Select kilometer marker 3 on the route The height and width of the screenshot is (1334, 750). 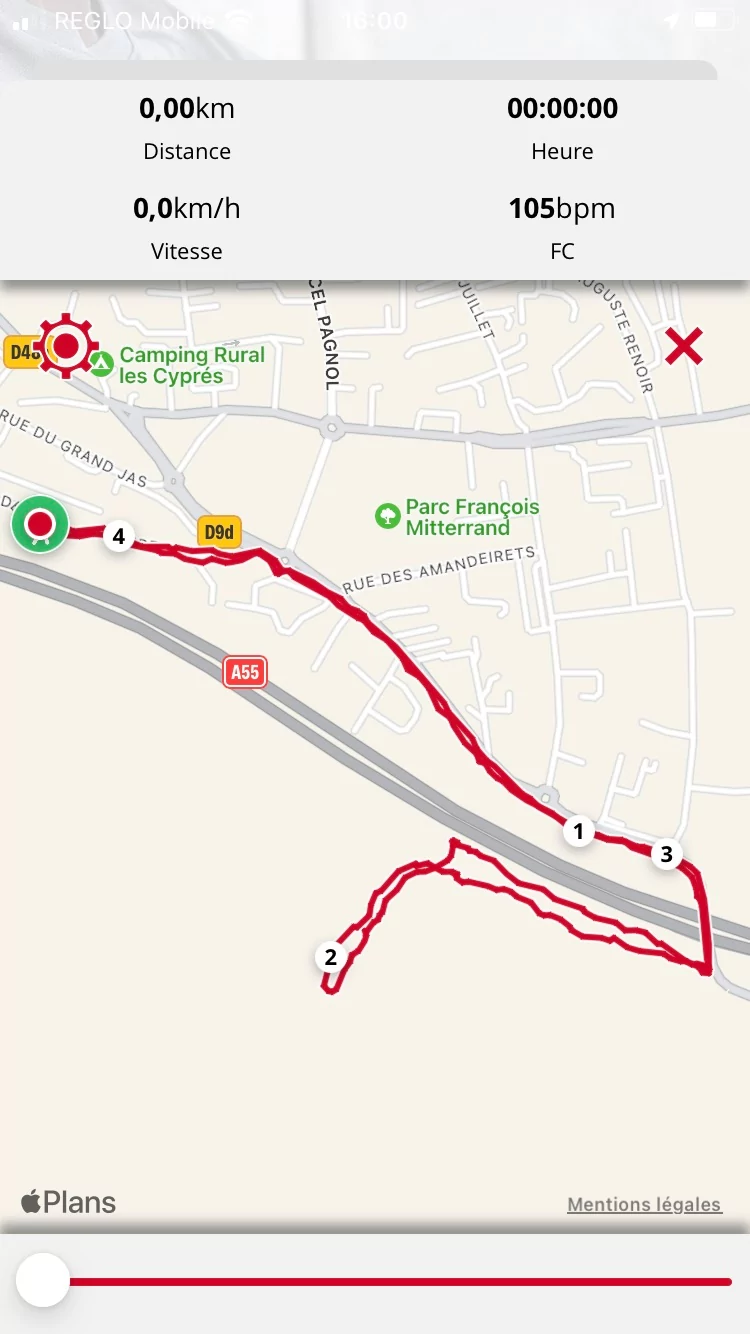667,855
